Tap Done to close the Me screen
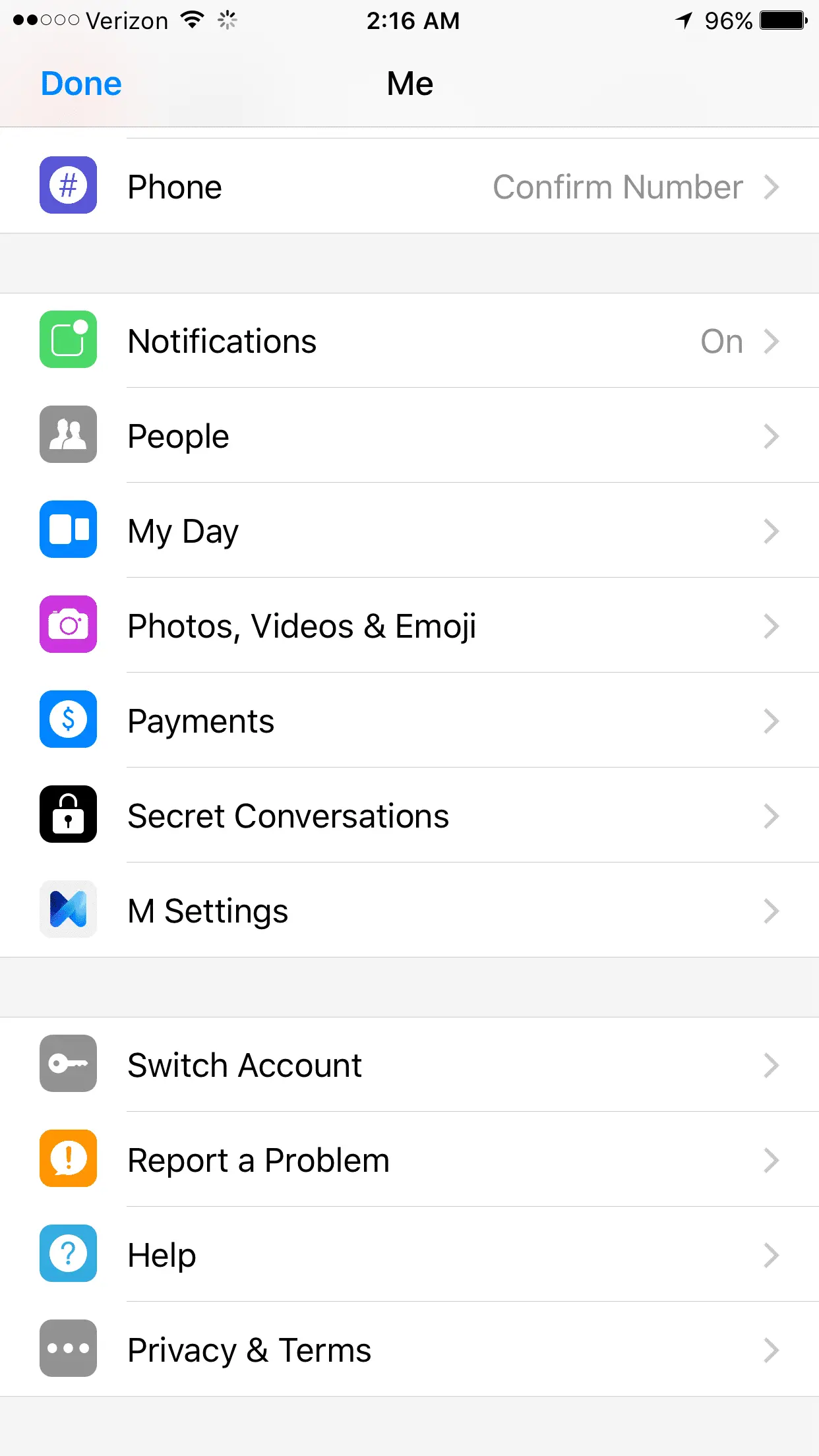Screen dimensions: 819x1456 [81, 84]
